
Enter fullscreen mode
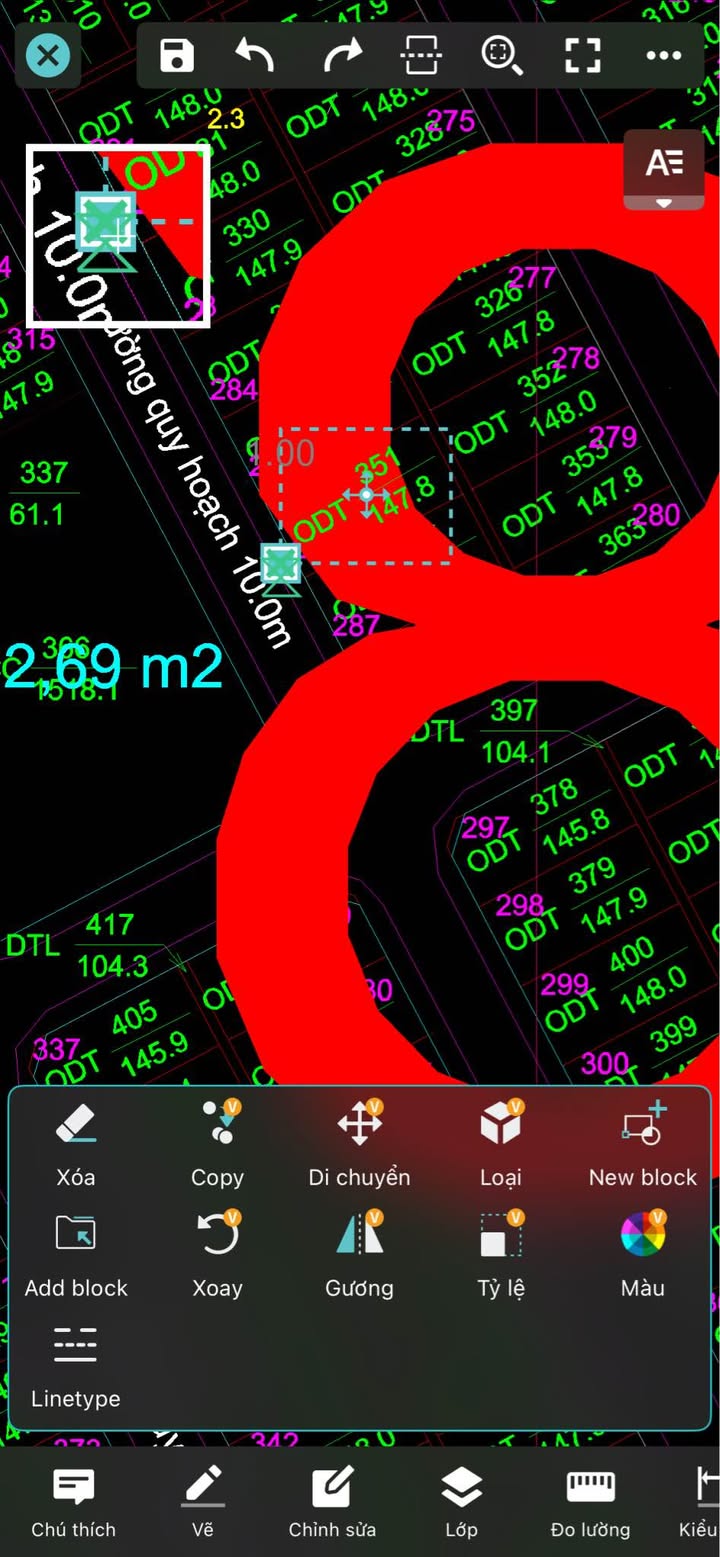(583, 55)
